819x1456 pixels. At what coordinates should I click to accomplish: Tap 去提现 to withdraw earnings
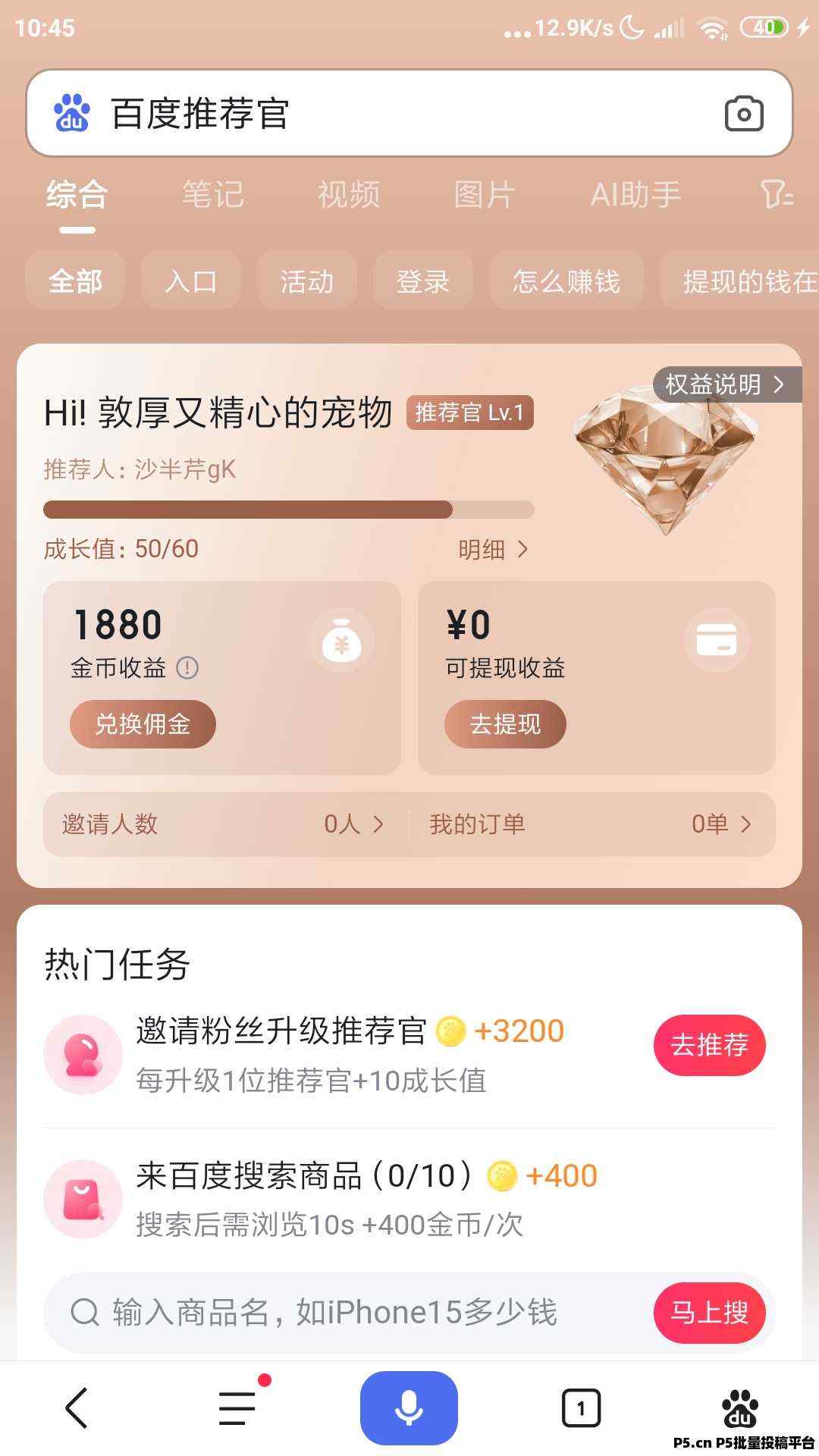coord(505,724)
